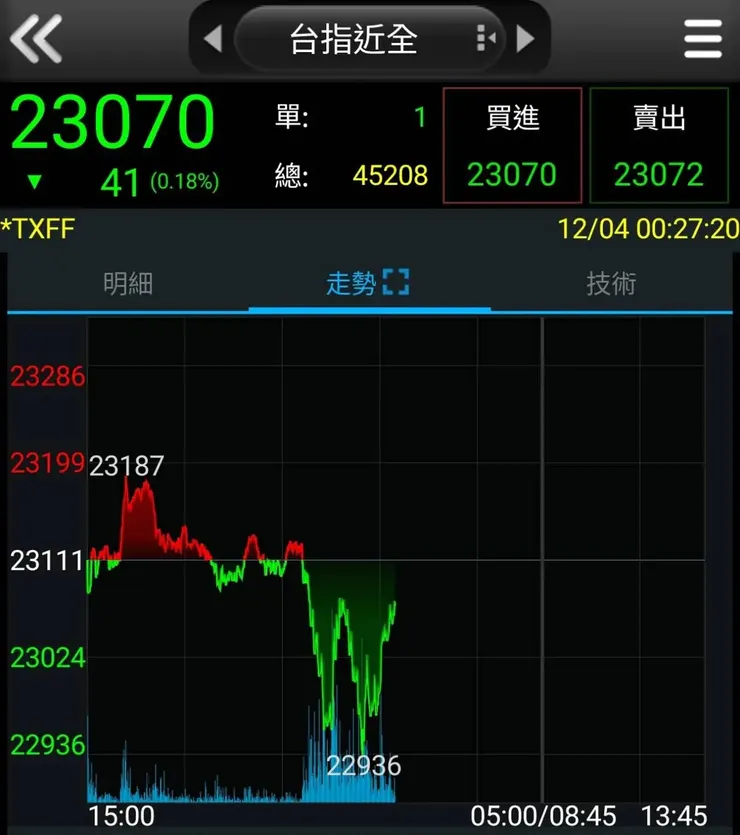Click the double-arrow back icon
The image size is (740, 835).
(x=37, y=39)
